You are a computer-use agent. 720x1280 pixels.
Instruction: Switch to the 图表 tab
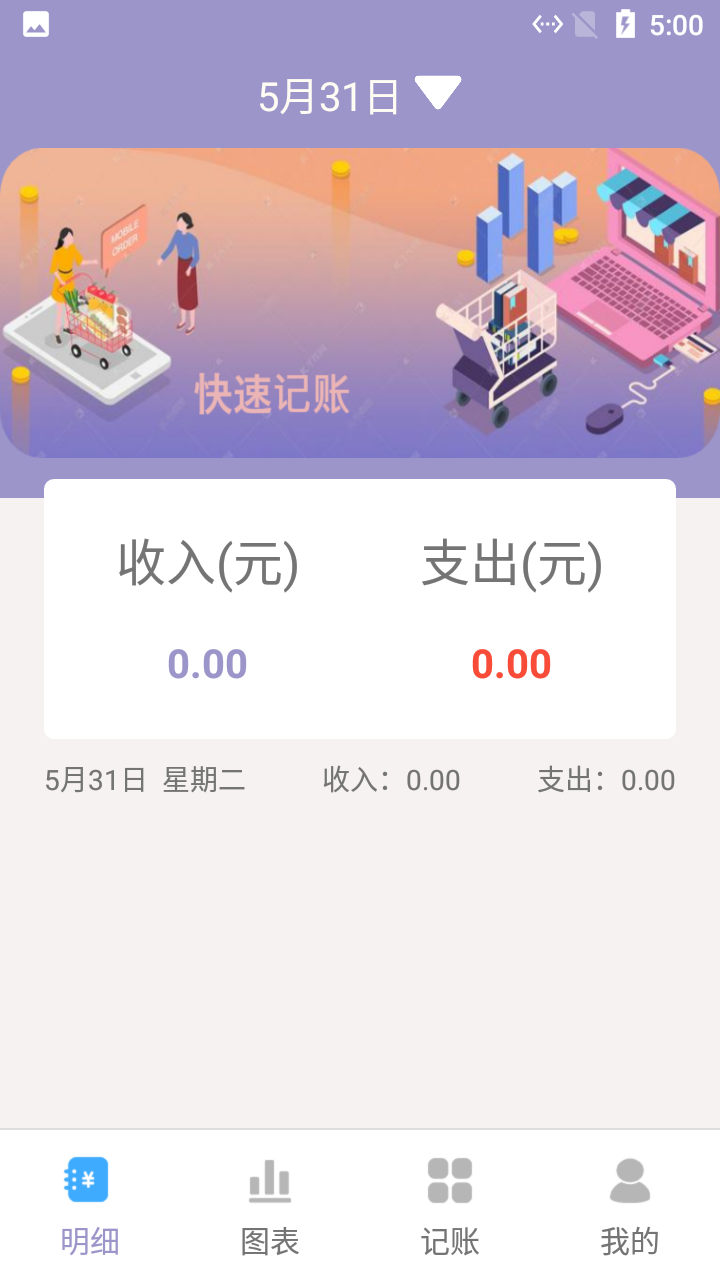coord(270,1206)
